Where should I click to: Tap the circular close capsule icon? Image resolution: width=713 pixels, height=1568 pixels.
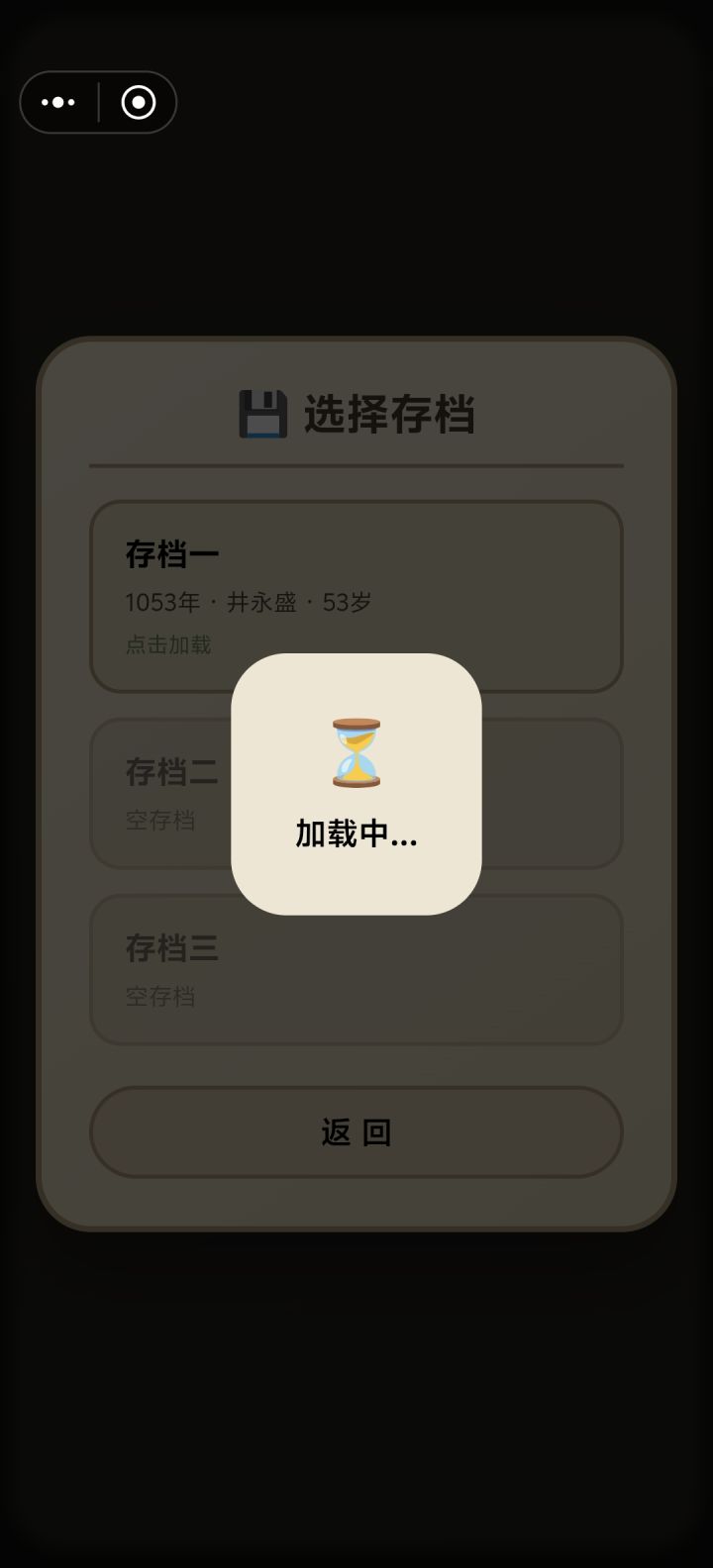(x=138, y=102)
